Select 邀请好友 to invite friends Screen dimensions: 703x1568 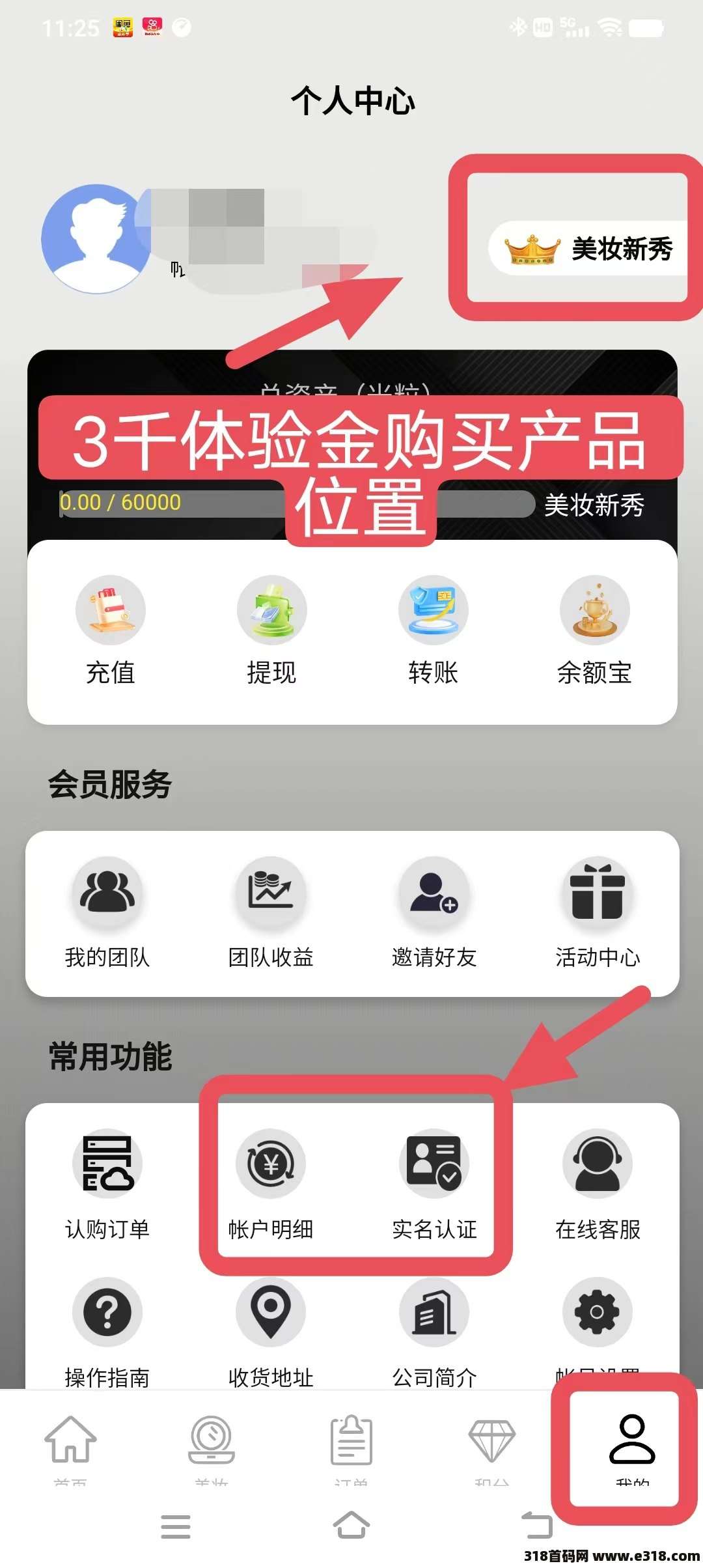click(434, 913)
